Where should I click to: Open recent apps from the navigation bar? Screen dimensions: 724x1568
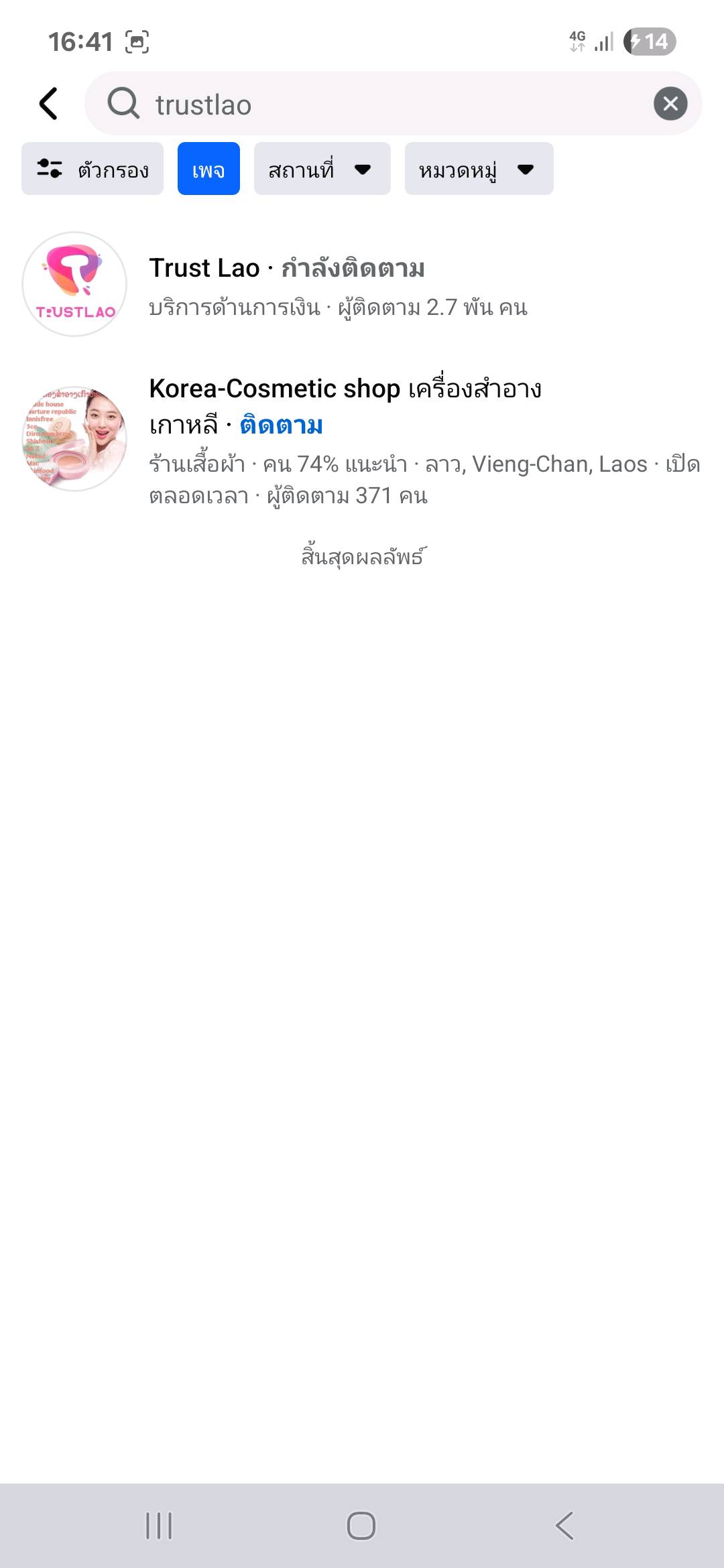(159, 1526)
